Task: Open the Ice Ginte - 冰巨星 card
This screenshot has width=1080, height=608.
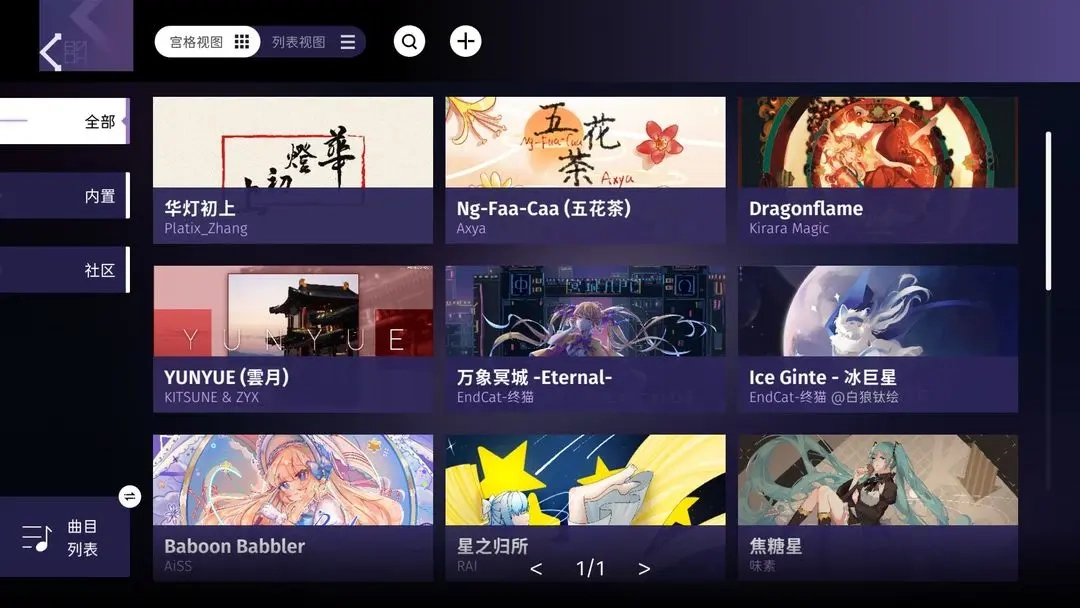Action: (x=877, y=339)
